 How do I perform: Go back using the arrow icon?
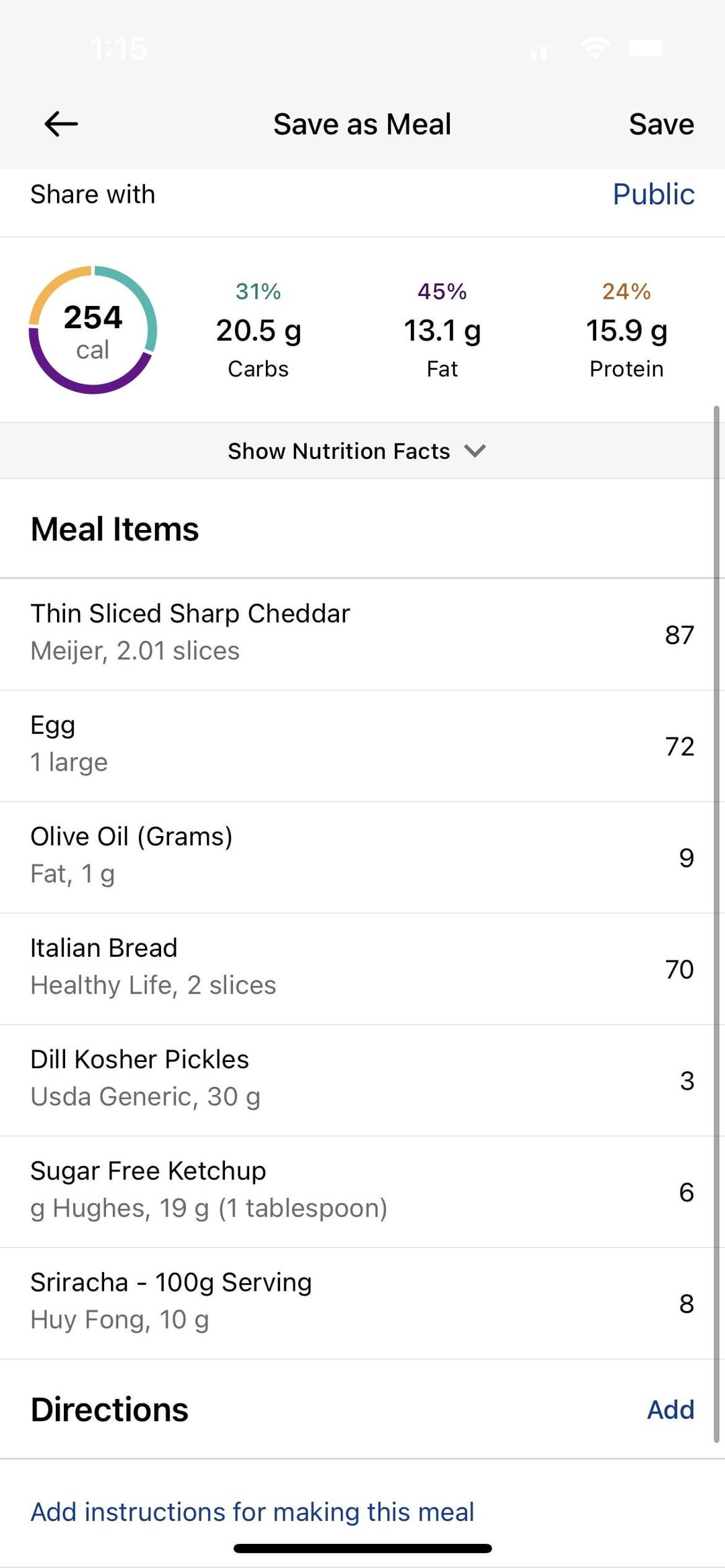pyautogui.click(x=61, y=124)
